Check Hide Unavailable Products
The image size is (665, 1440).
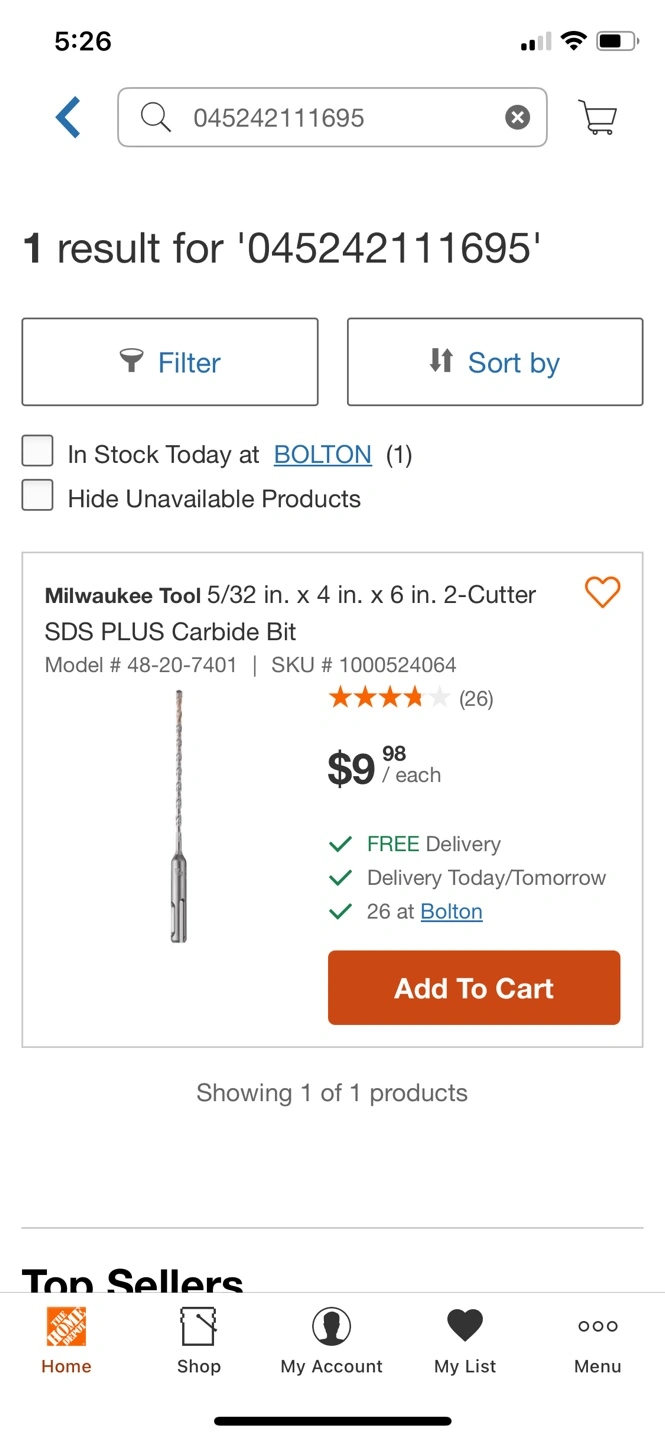pyautogui.click(x=37, y=496)
